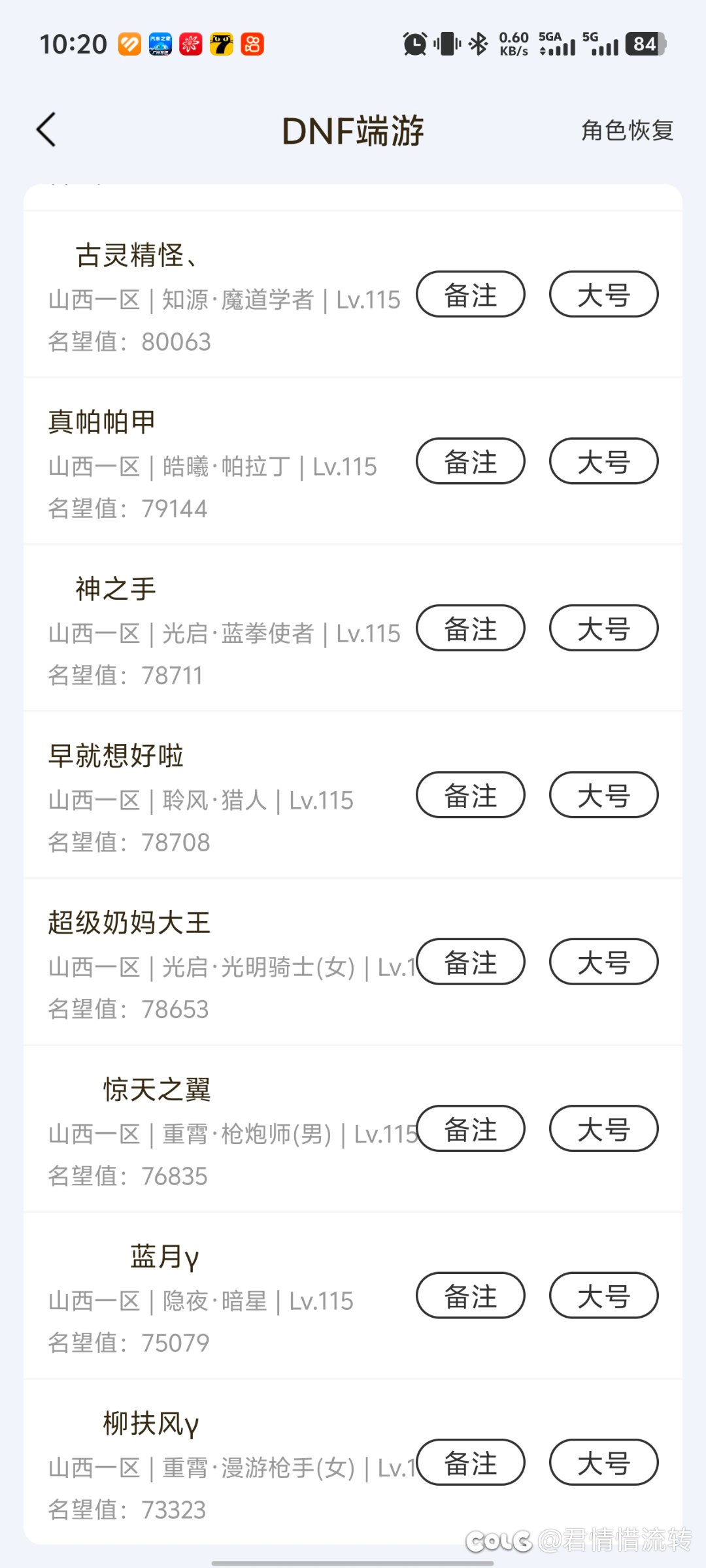Open 备注 for 真帕帕甲
Image resolution: width=706 pixels, height=1568 pixels.
pyautogui.click(x=470, y=461)
